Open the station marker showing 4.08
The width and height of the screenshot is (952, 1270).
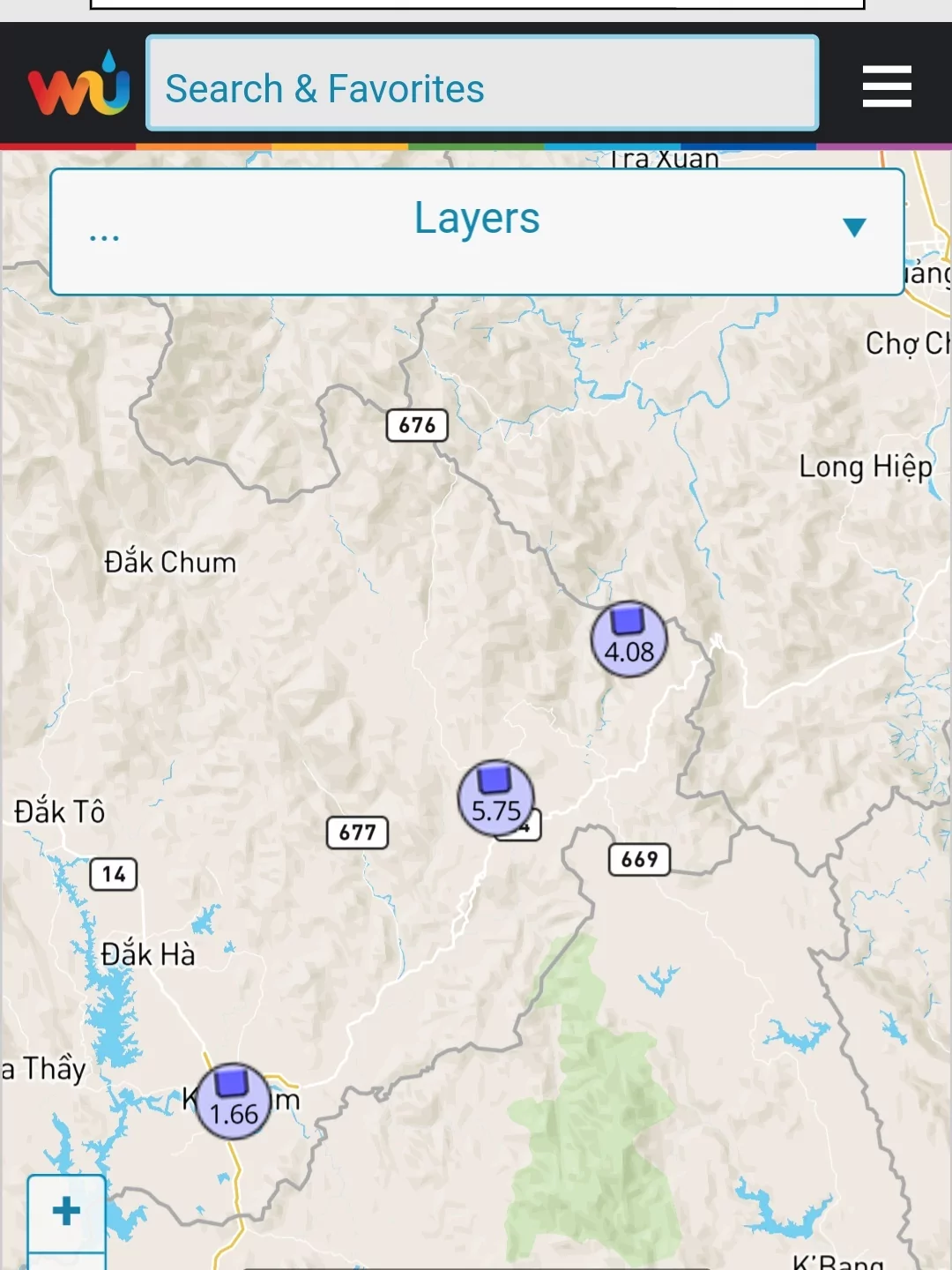click(628, 639)
